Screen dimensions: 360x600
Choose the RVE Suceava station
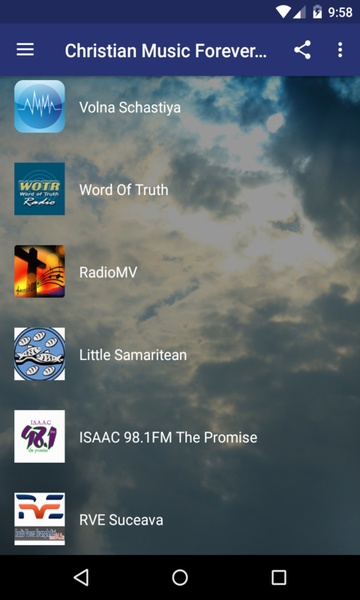180,519
